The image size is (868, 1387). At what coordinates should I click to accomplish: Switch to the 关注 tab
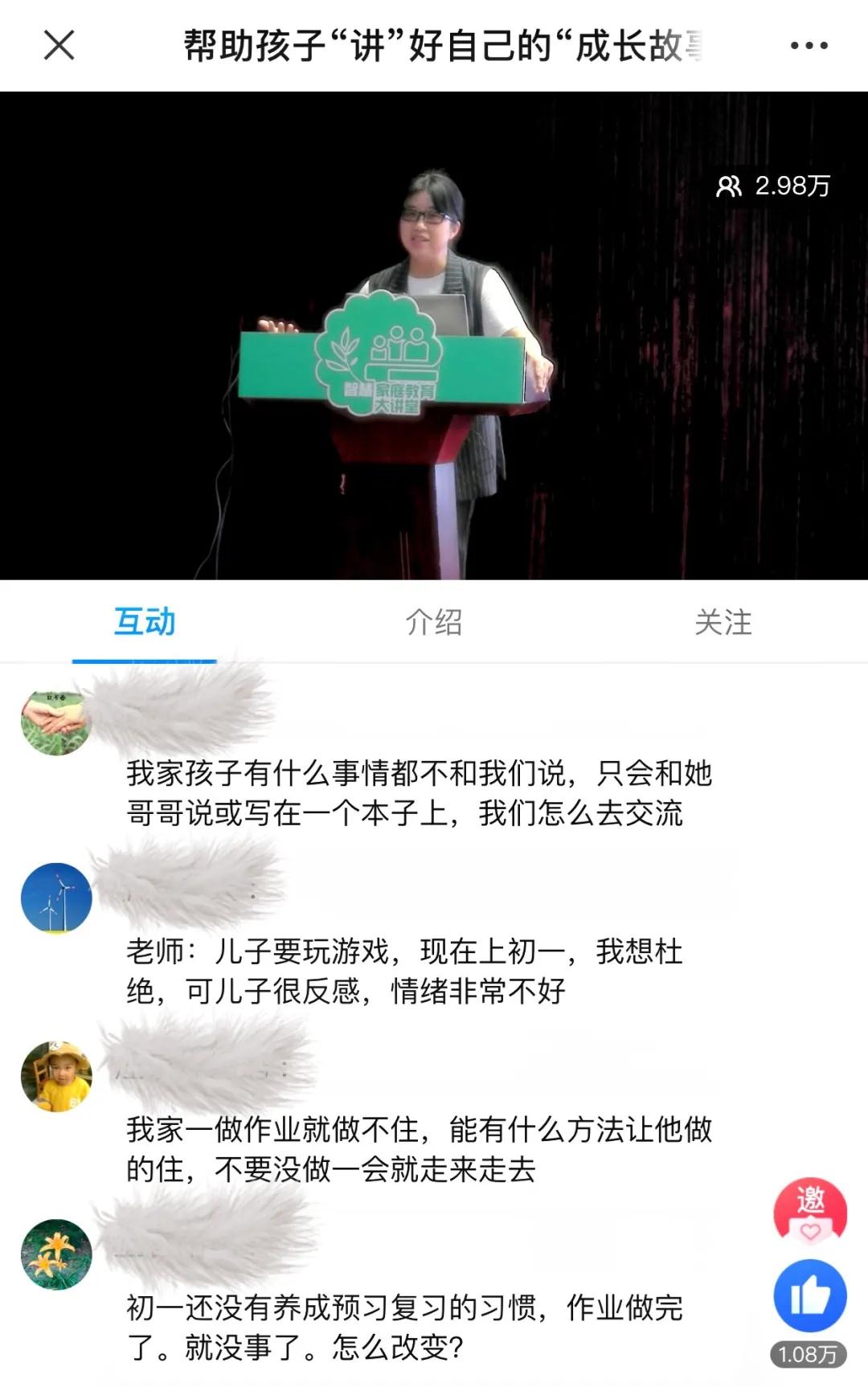click(723, 622)
